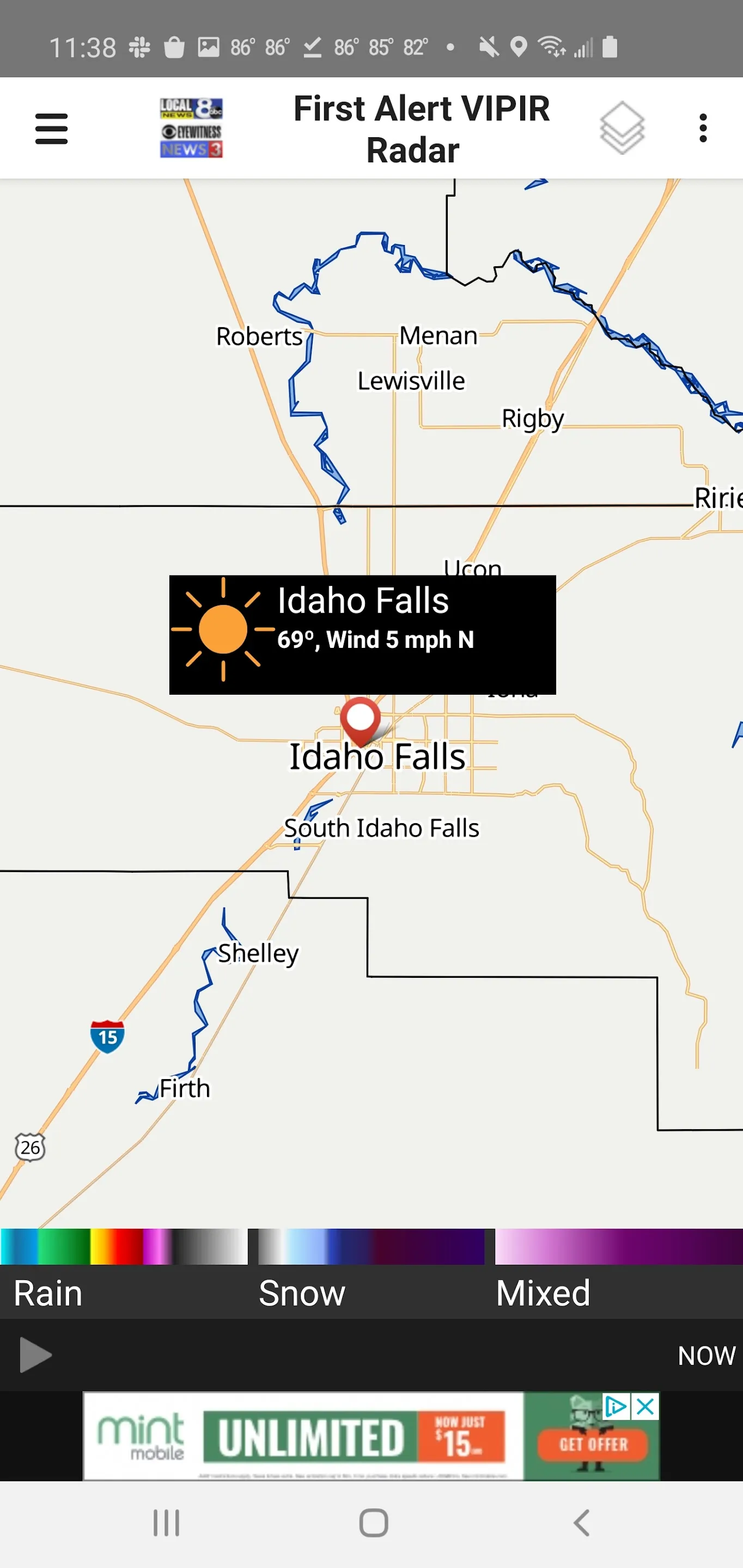Close the Mint Mobile ad banner
The height and width of the screenshot is (1568, 743).
[x=645, y=1407]
